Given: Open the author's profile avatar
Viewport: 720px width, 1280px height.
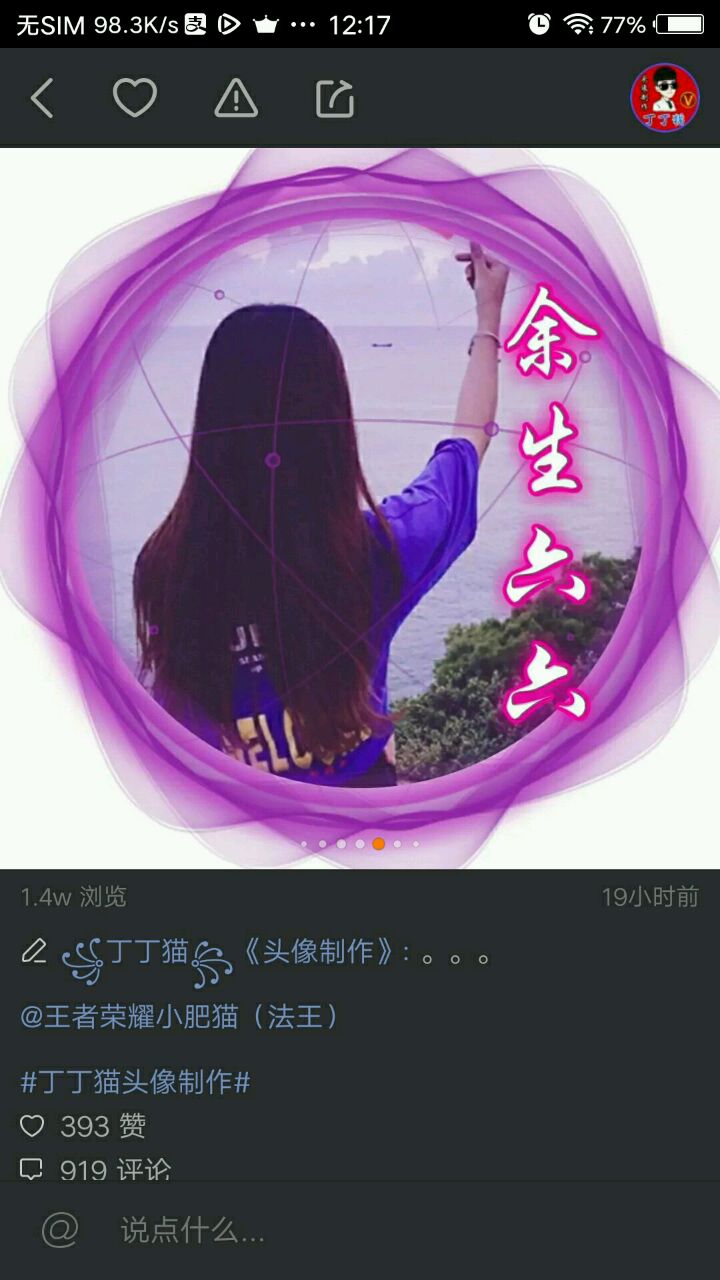Looking at the screenshot, I should 664,97.
